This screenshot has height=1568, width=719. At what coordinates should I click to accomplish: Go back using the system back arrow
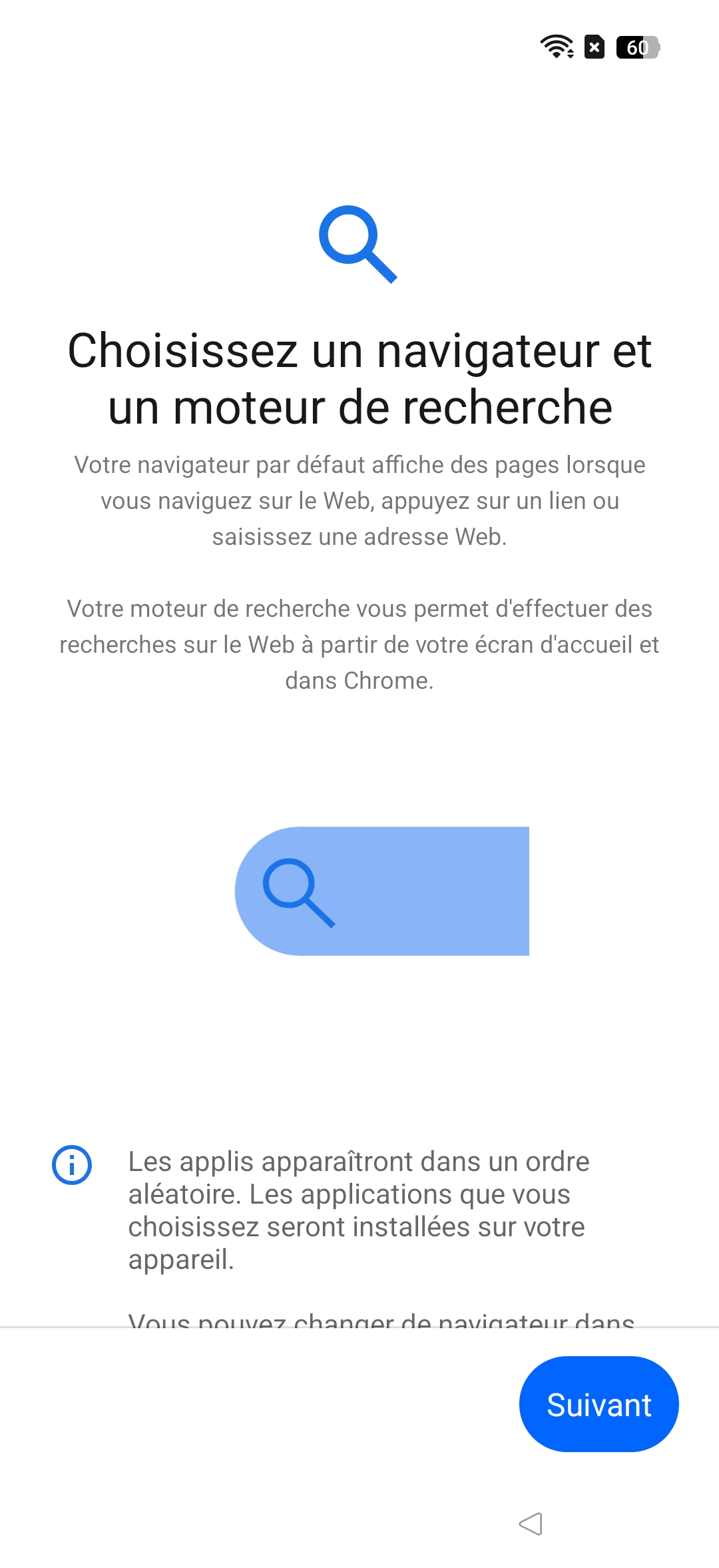[531, 1523]
